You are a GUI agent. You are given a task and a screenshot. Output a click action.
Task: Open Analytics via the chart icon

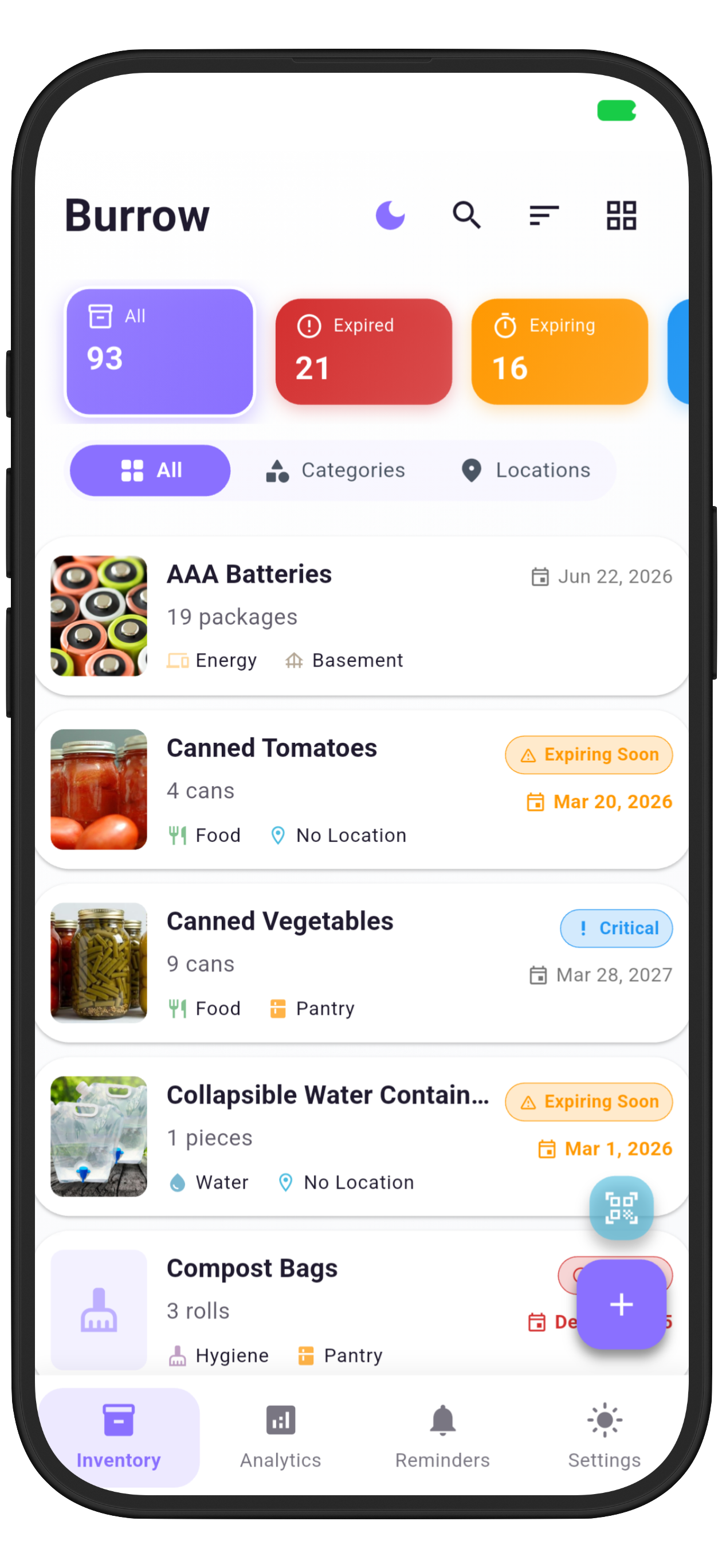[280, 1420]
